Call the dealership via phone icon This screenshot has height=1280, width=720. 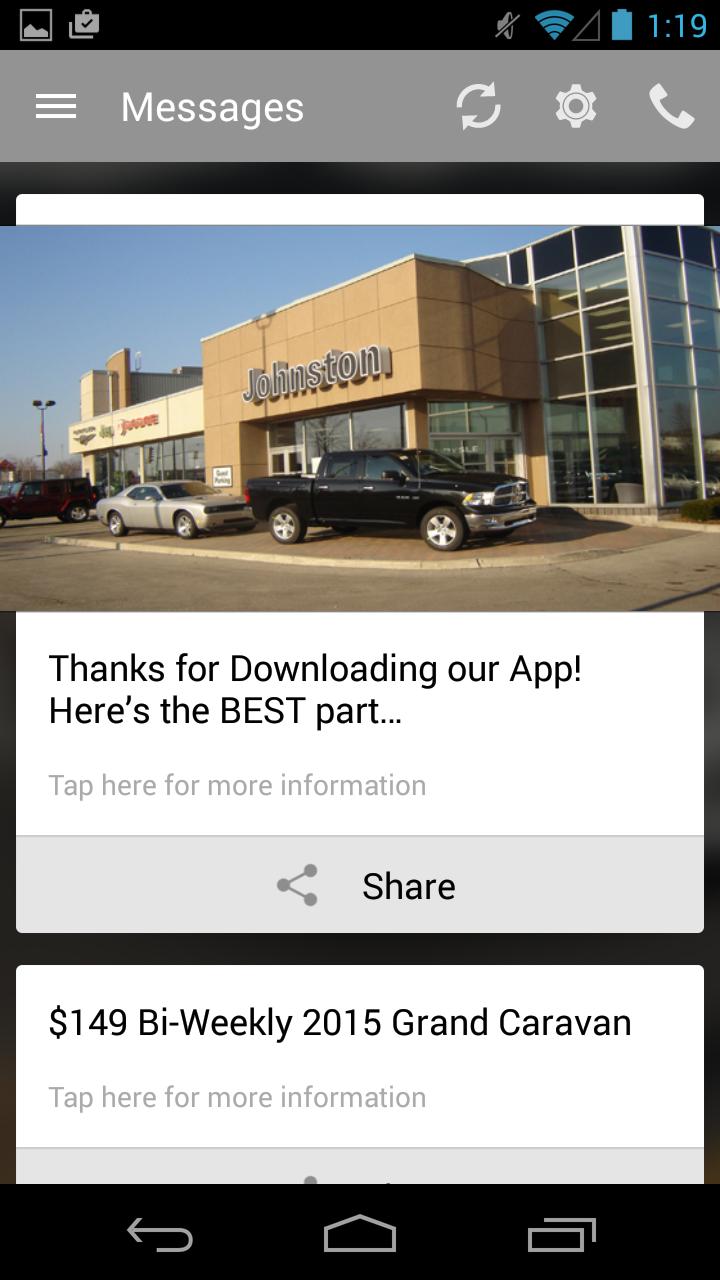(x=671, y=107)
